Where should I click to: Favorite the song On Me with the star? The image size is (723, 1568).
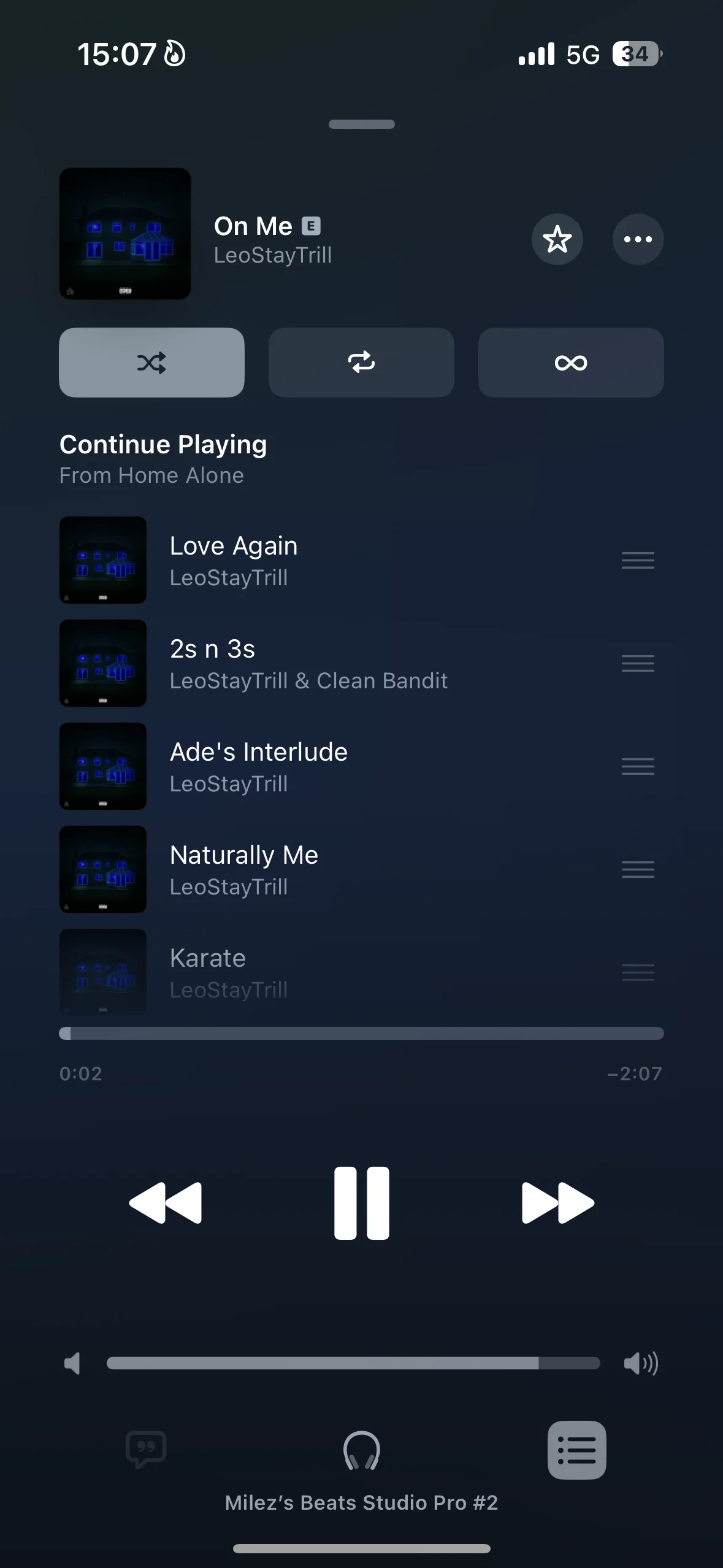[x=557, y=239]
